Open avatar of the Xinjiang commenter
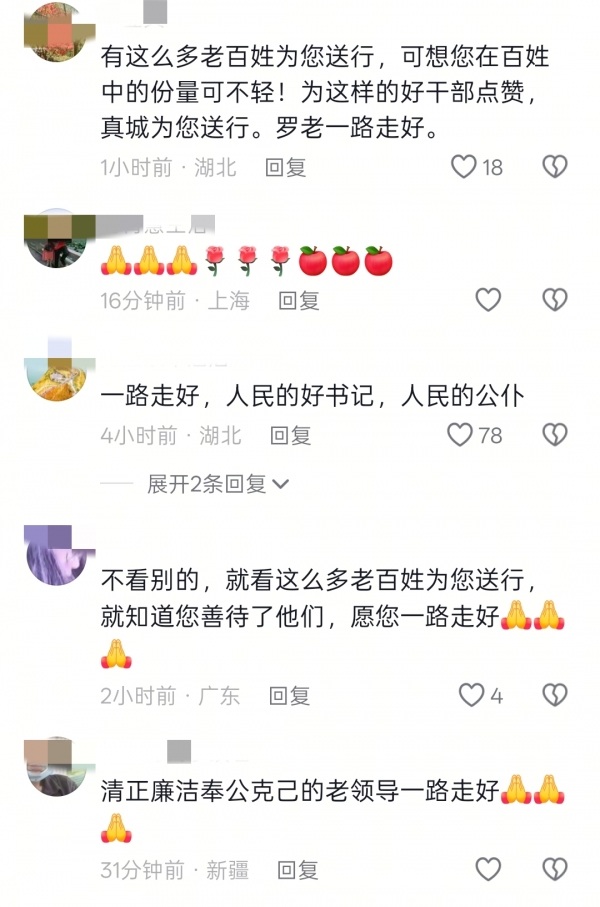Viewport: 600px width, 907px height. pyautogui.click(x=54, y=766)
